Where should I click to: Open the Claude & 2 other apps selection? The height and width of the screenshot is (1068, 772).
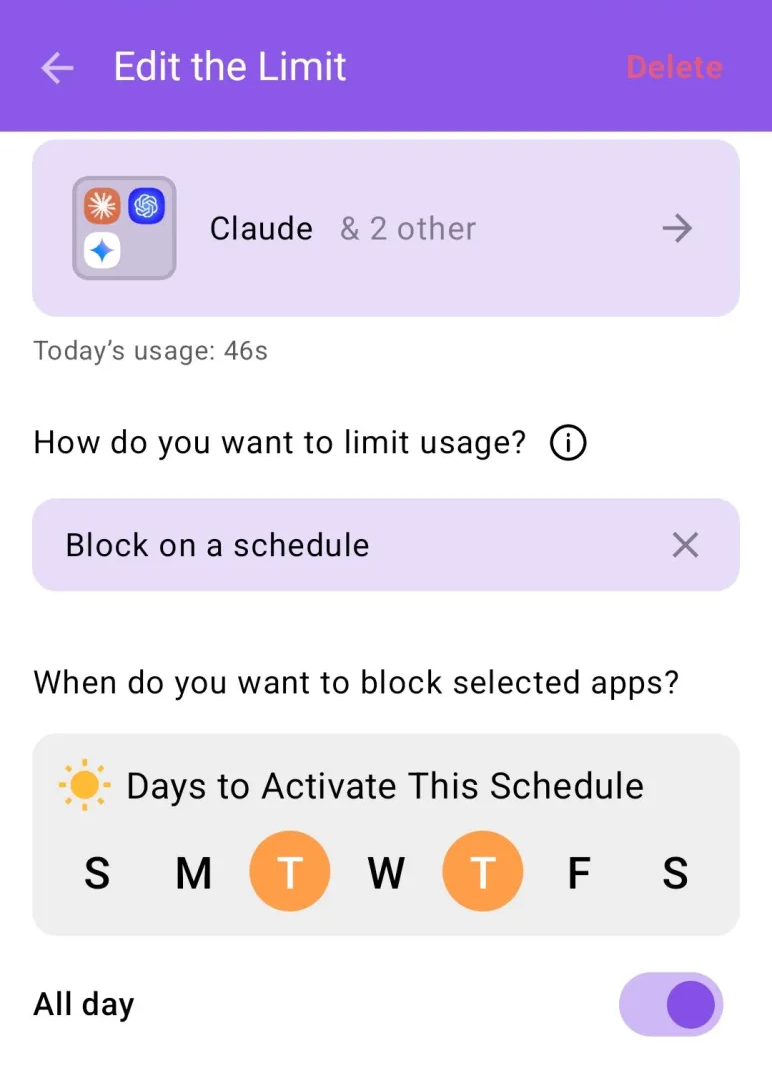point(386,229)
